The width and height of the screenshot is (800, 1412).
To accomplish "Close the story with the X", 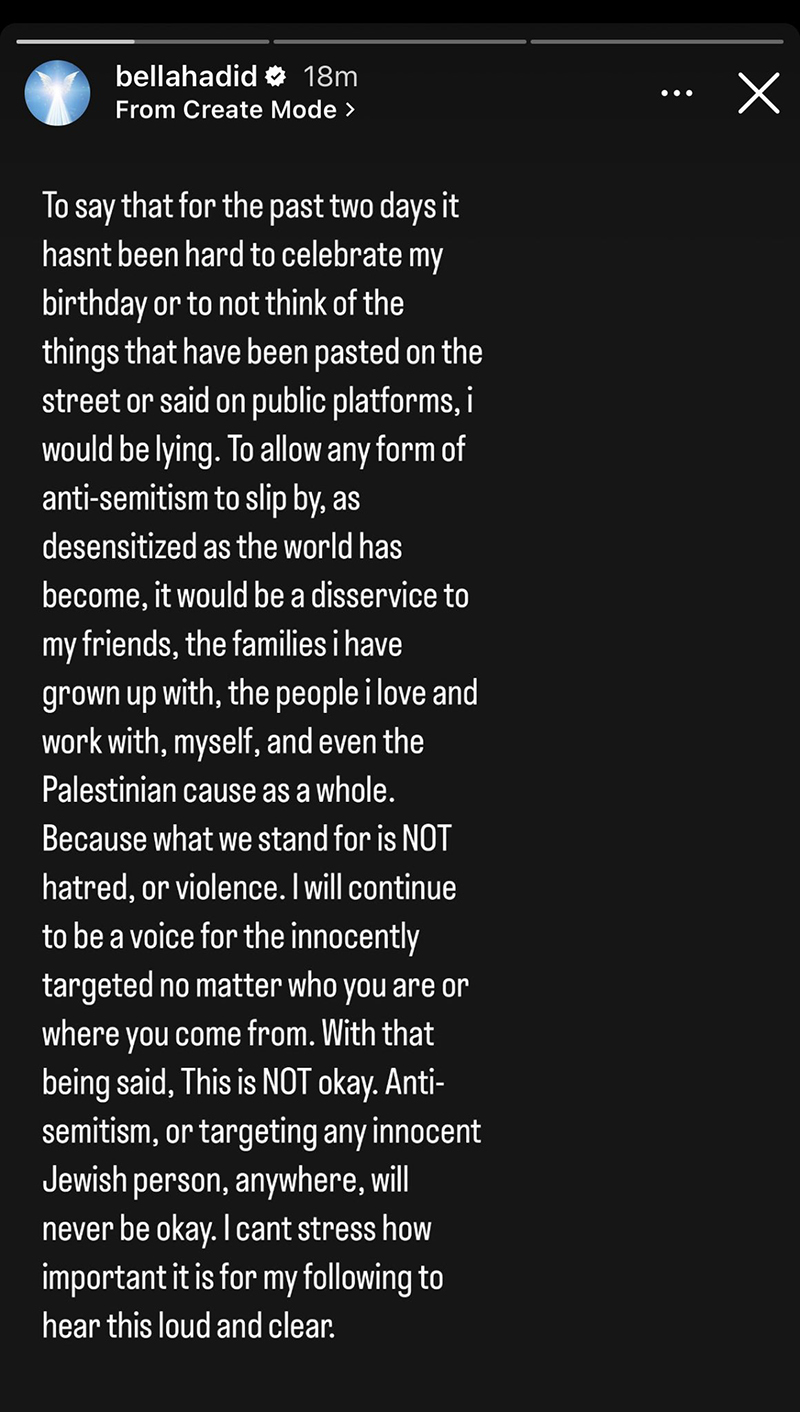I will click(758, 93).
